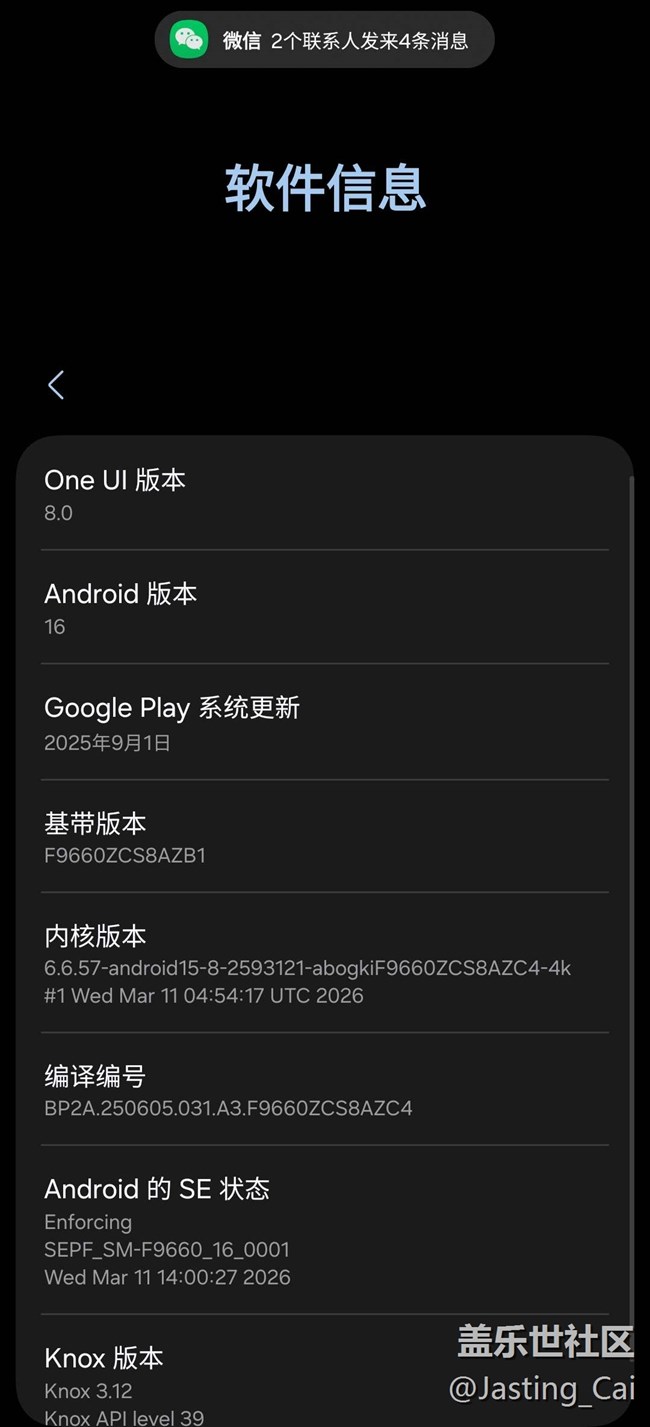Image resolution: width=650 pixels, height=1427 pixels.
Task: Tap the 编译编号 row
Action: [324, 1090]
